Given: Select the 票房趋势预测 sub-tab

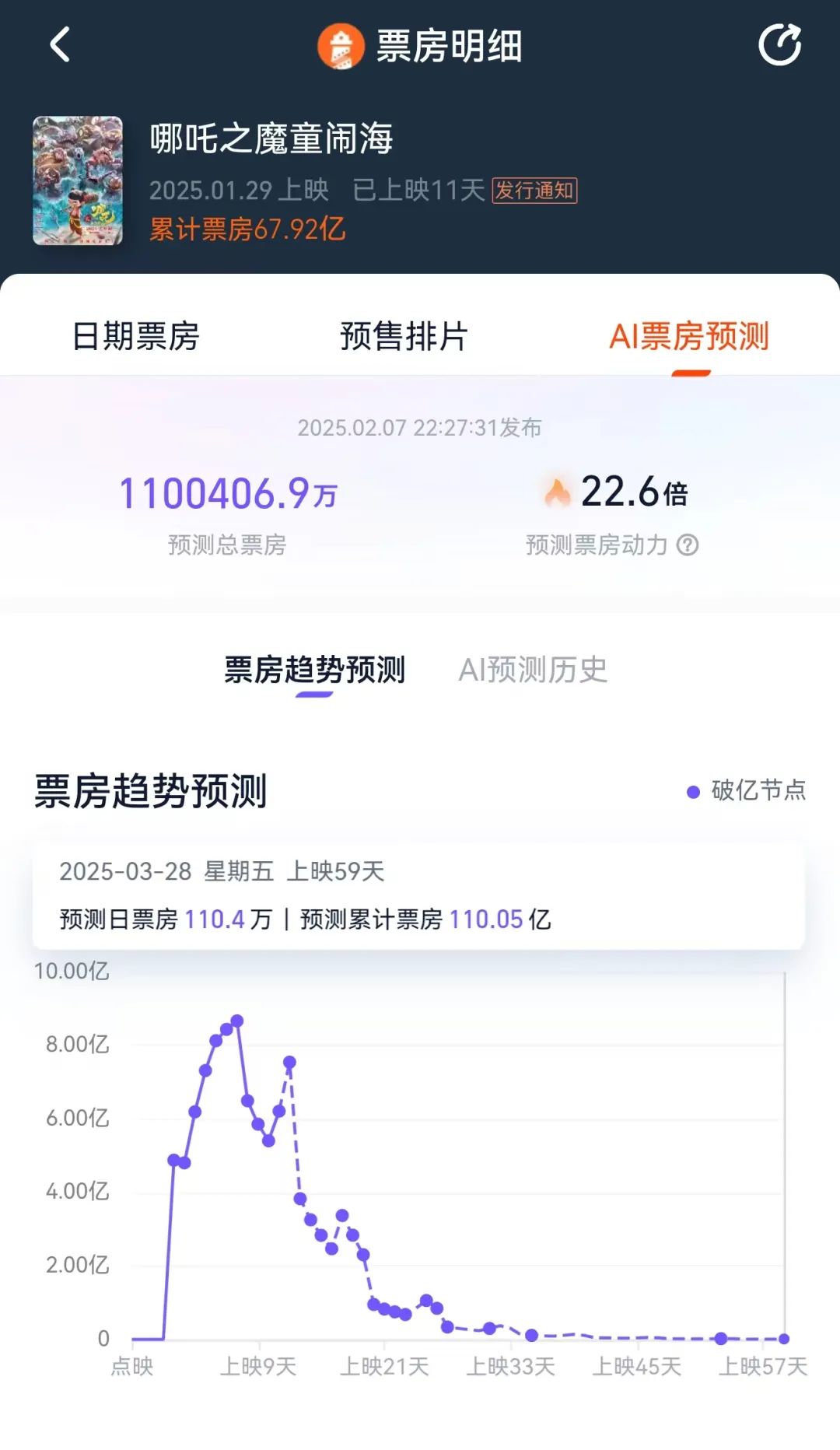Looking at the screenshot, I should (x=314, y=670).
